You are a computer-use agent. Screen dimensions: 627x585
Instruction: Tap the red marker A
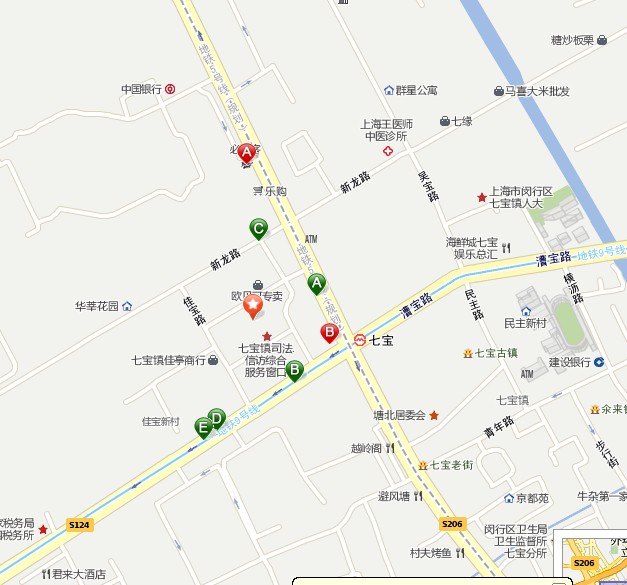[x=246, y=153]
